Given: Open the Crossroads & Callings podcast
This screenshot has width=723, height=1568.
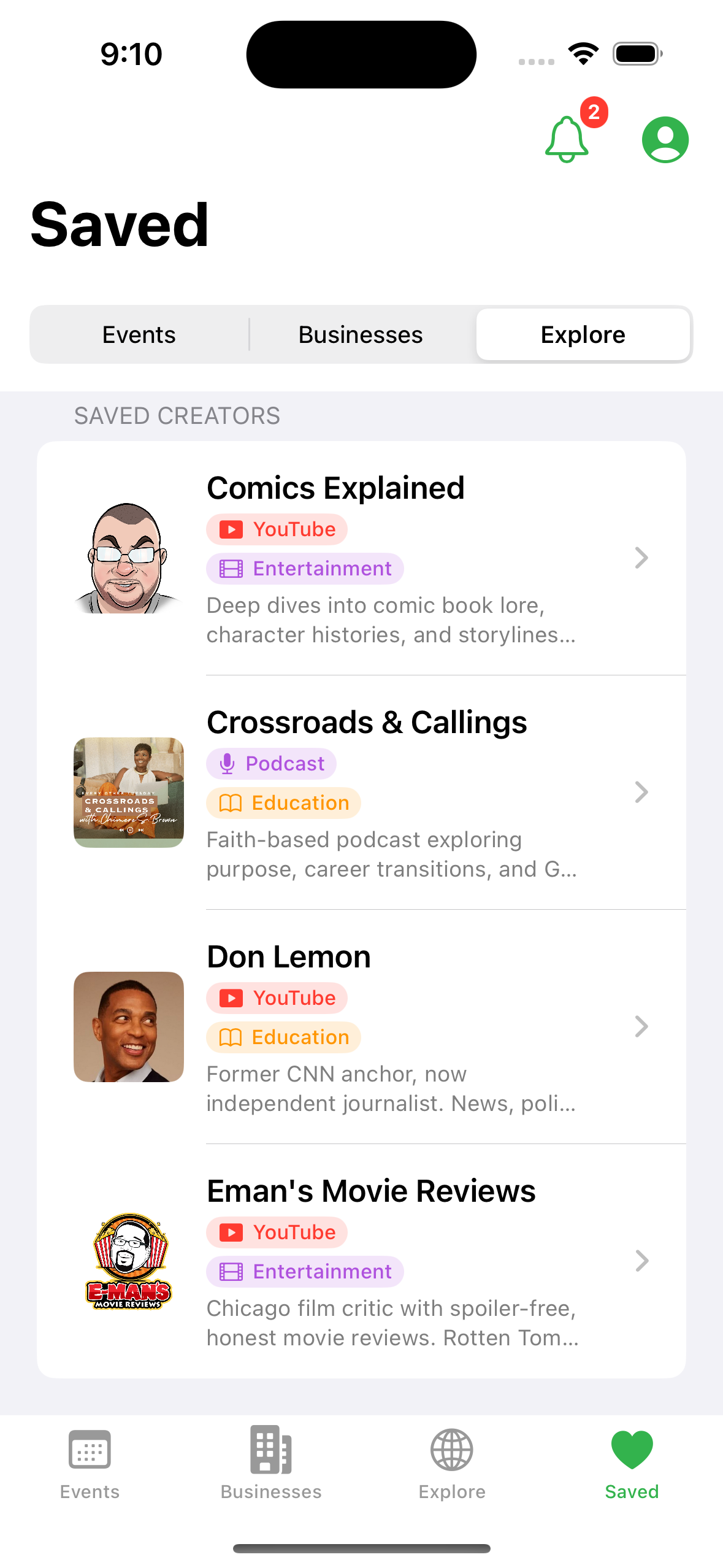Looking at the screenshot, I should click(361, 792).
